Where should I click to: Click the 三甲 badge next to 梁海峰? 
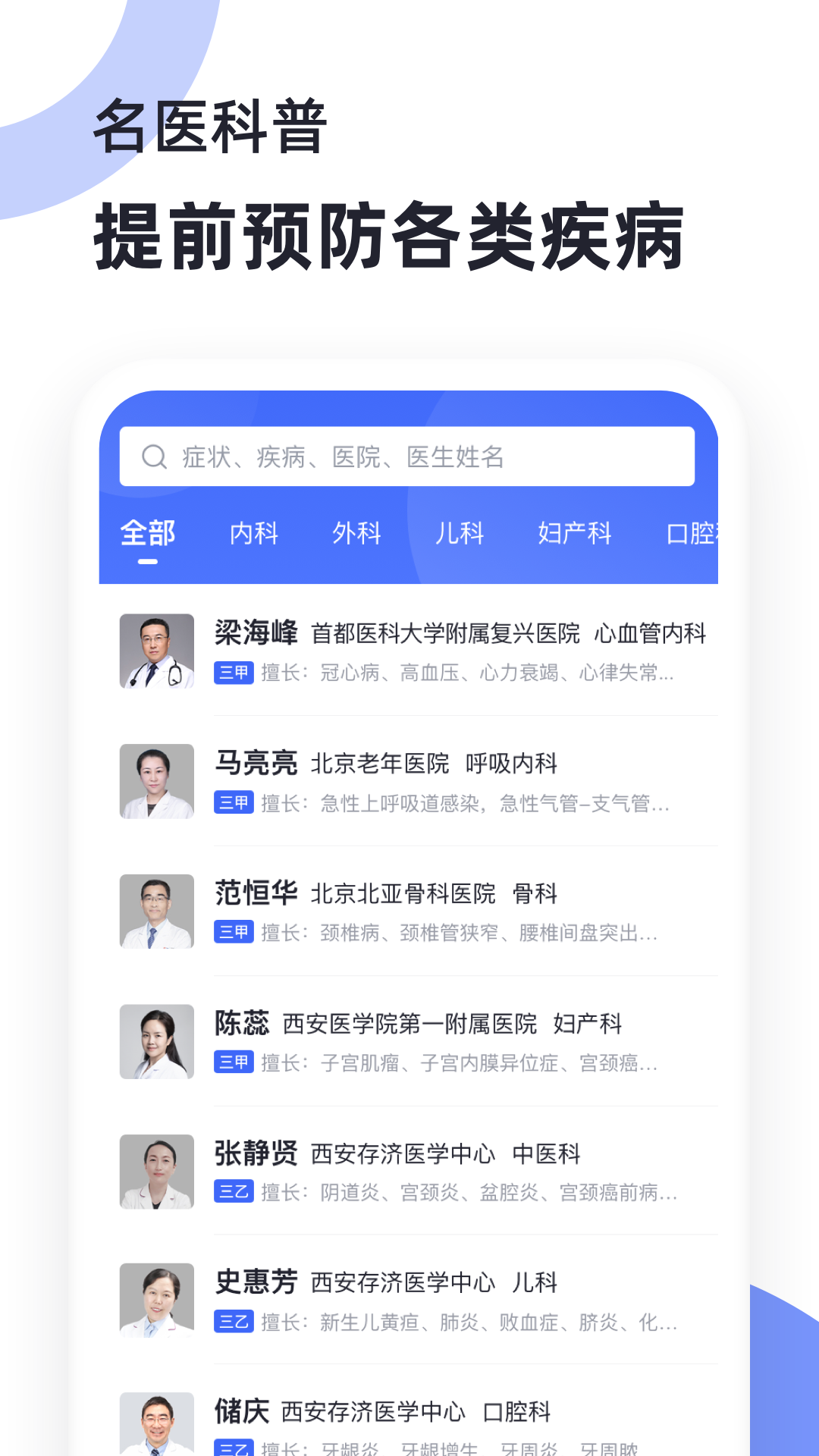[235, 673]
